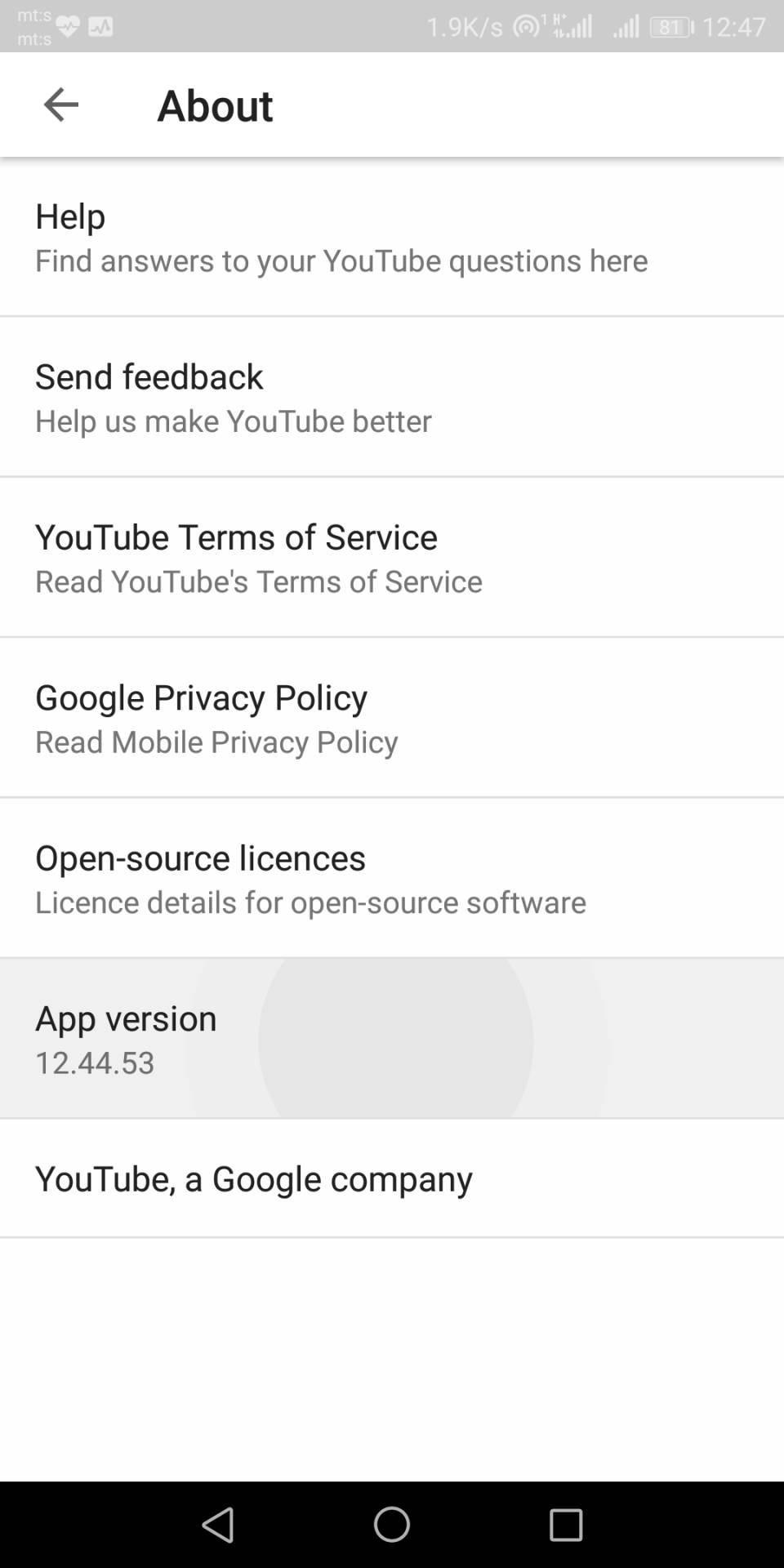Open the Help row
This screenshot has height=1568, width=784.
pyautogui.click(x=392, y=238)
